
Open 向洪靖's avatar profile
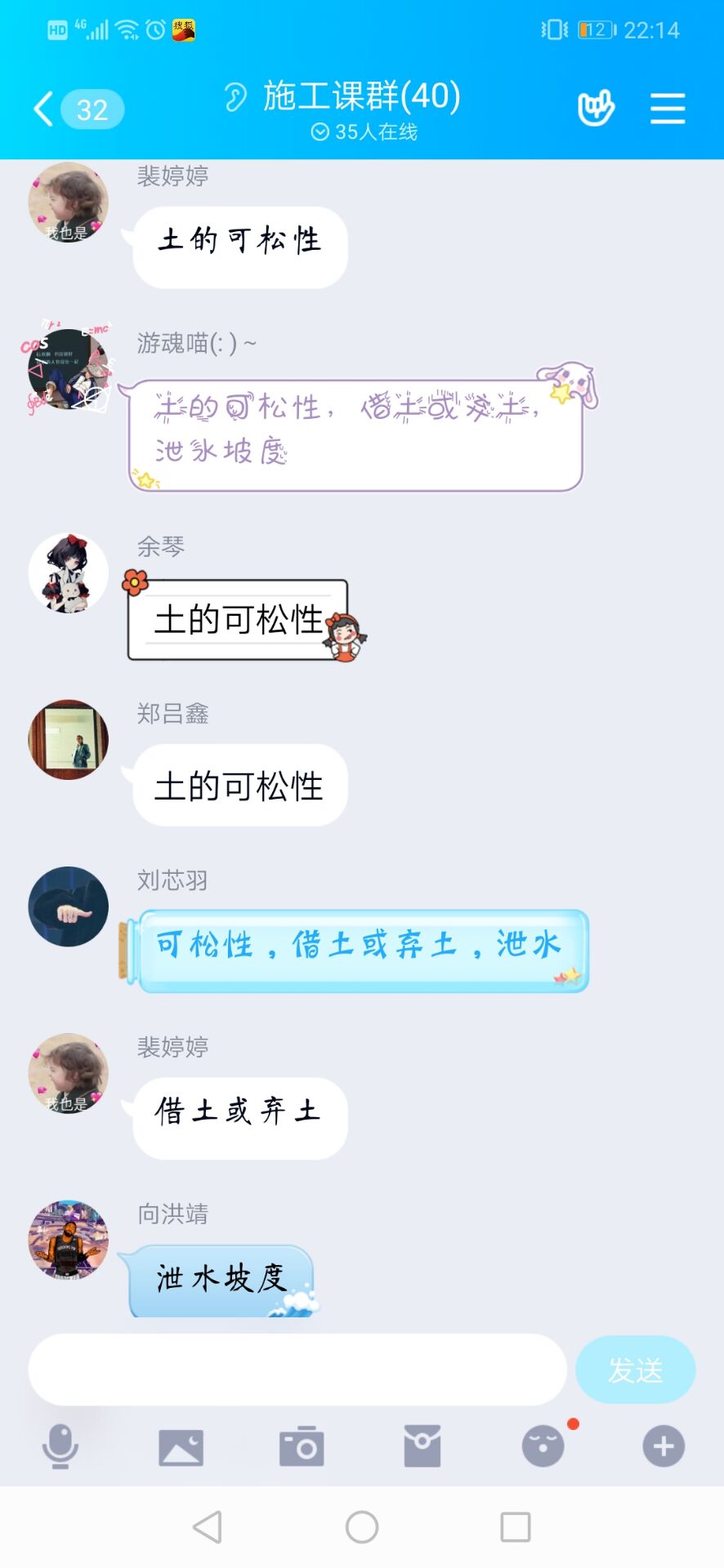[69, 1240]
